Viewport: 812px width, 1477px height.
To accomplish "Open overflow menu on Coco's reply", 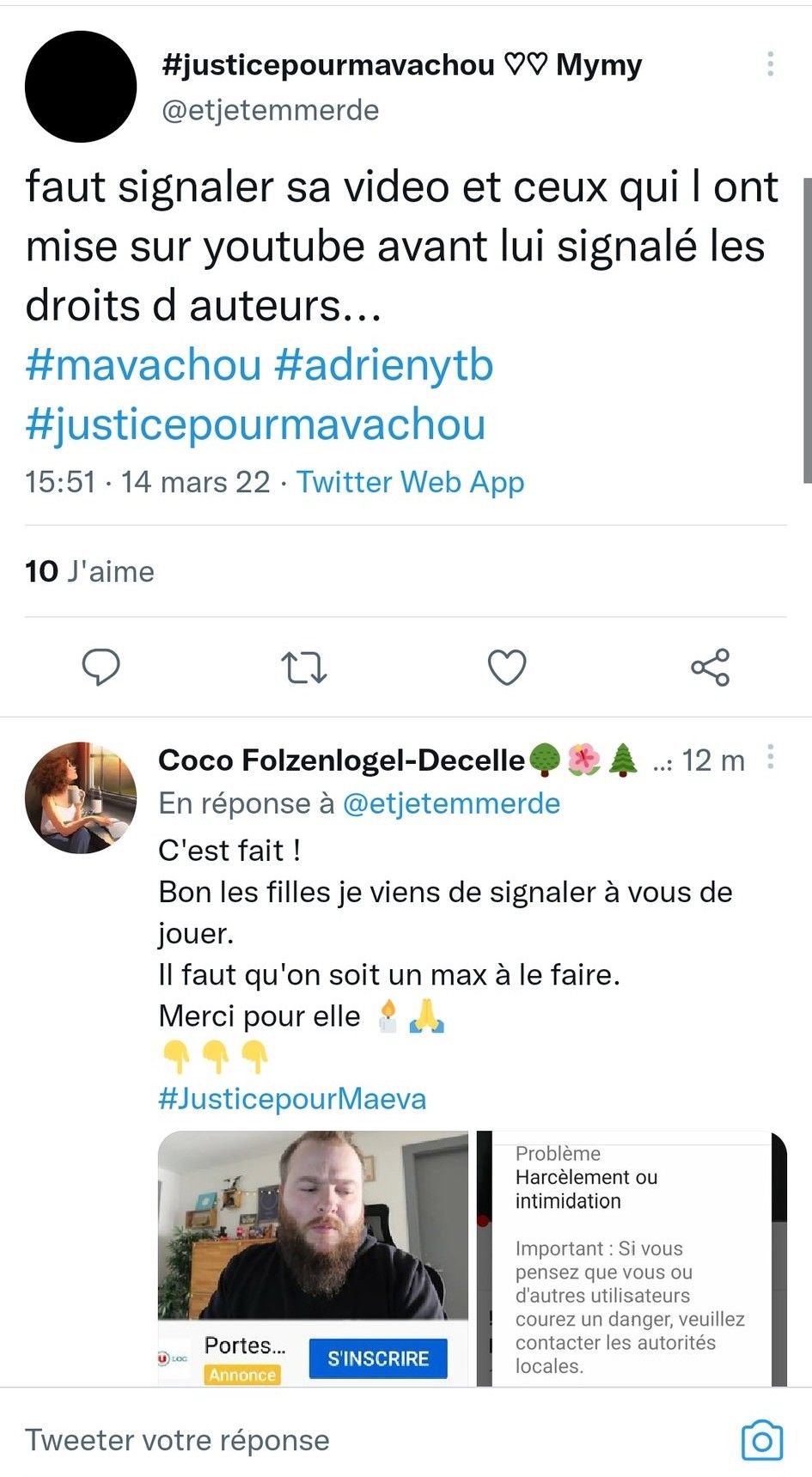I will 770,757.
